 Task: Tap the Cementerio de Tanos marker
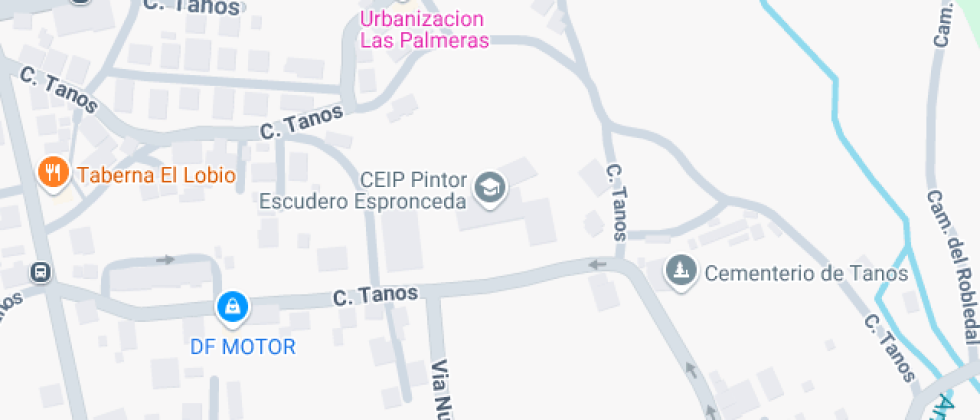tap(681, 271)
